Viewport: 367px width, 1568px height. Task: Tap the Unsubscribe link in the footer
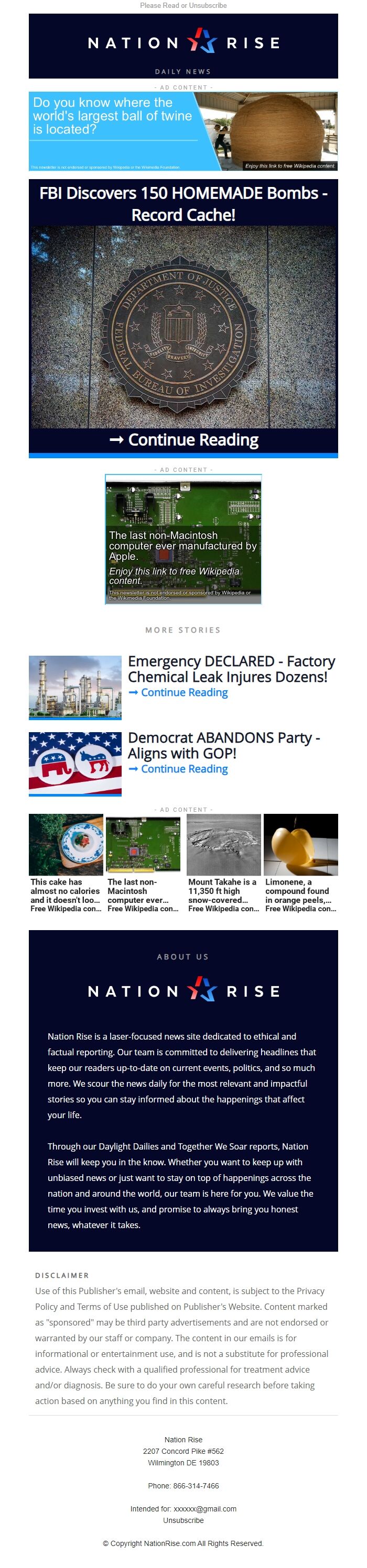183,1520
